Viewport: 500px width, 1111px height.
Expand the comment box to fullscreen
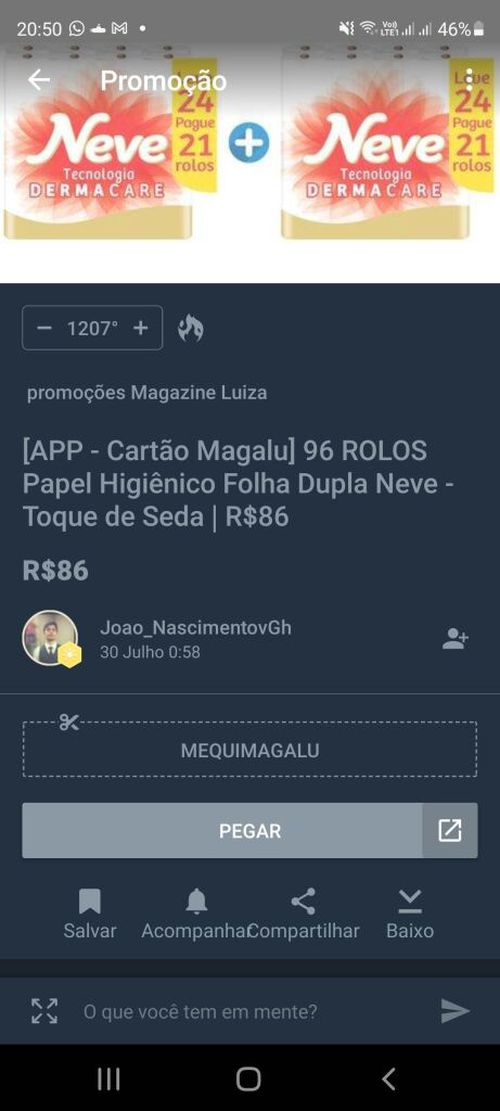pos(45,1011)
